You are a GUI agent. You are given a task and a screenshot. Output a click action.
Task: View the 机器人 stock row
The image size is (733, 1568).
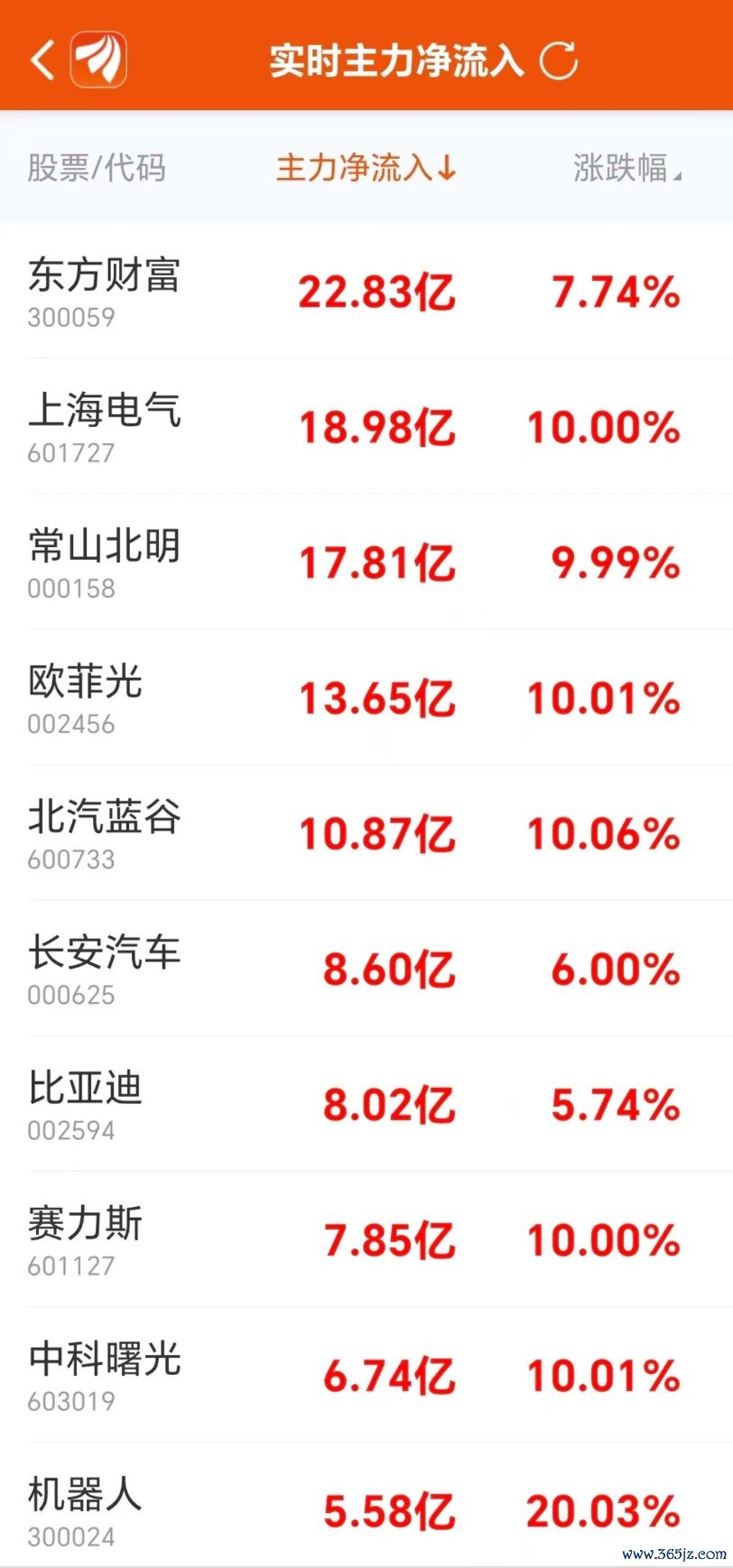[x=366, y=1505]
